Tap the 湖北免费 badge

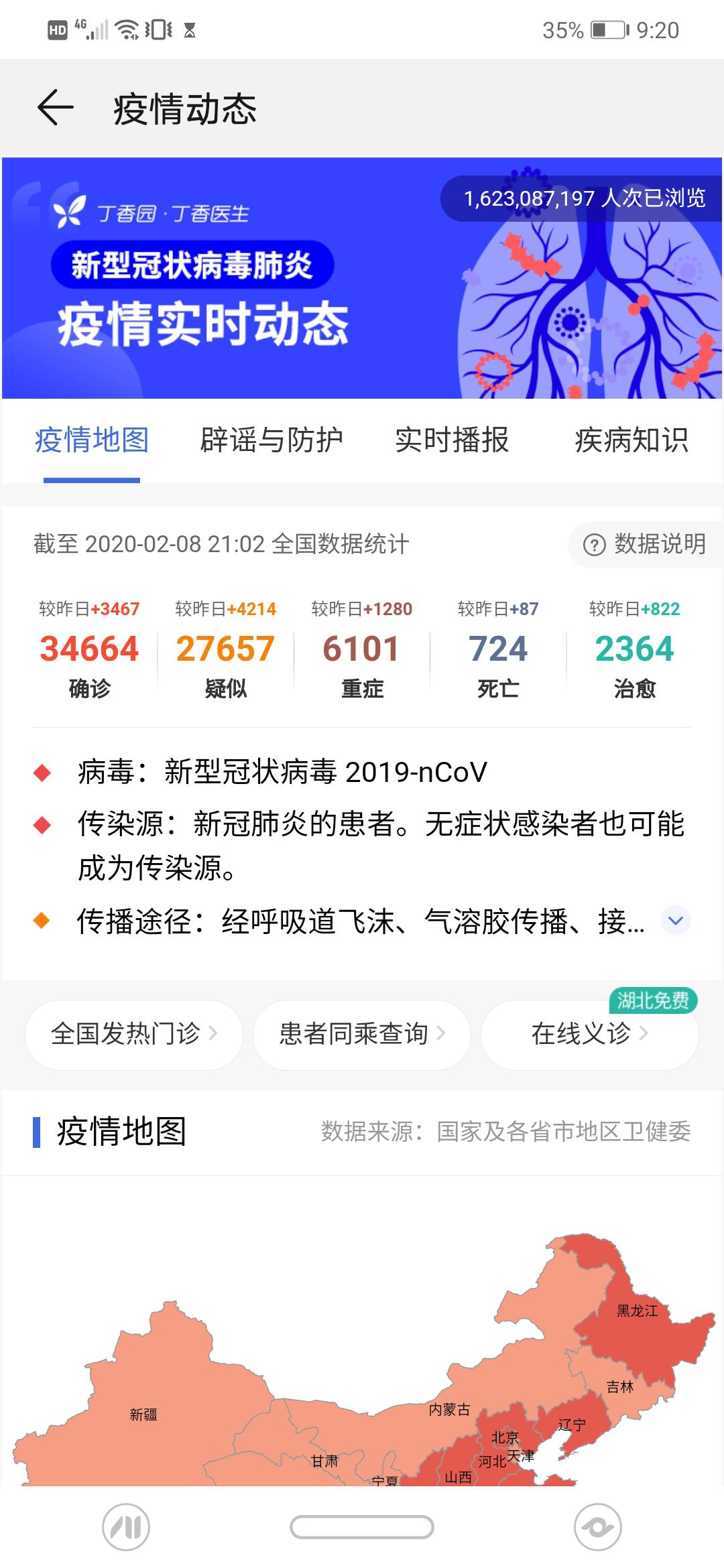pos(655,1000)
